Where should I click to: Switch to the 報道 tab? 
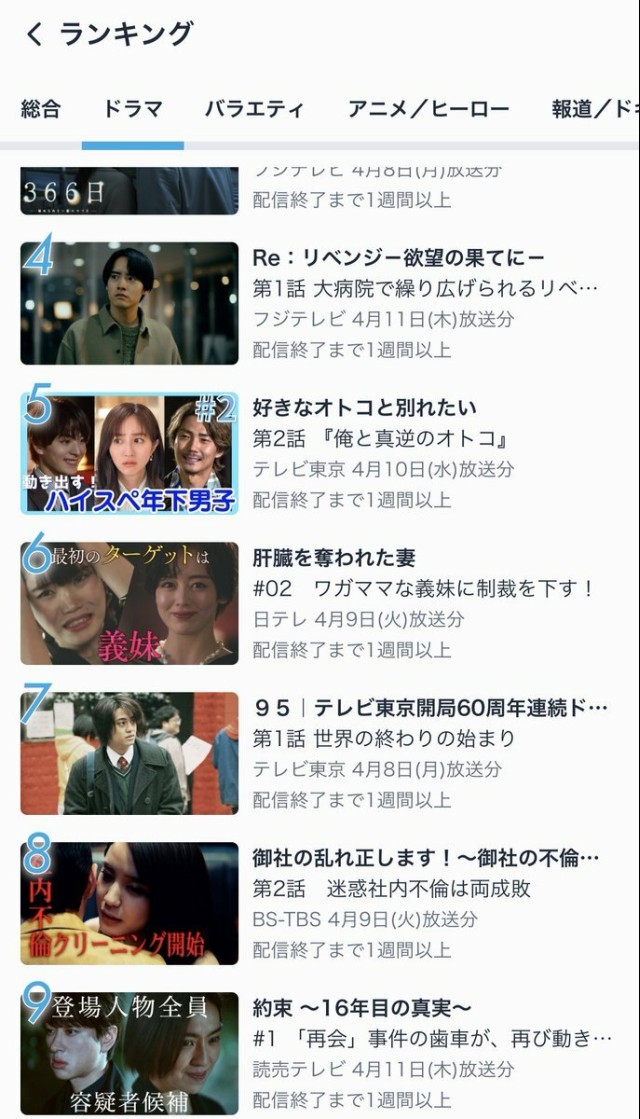594,109
